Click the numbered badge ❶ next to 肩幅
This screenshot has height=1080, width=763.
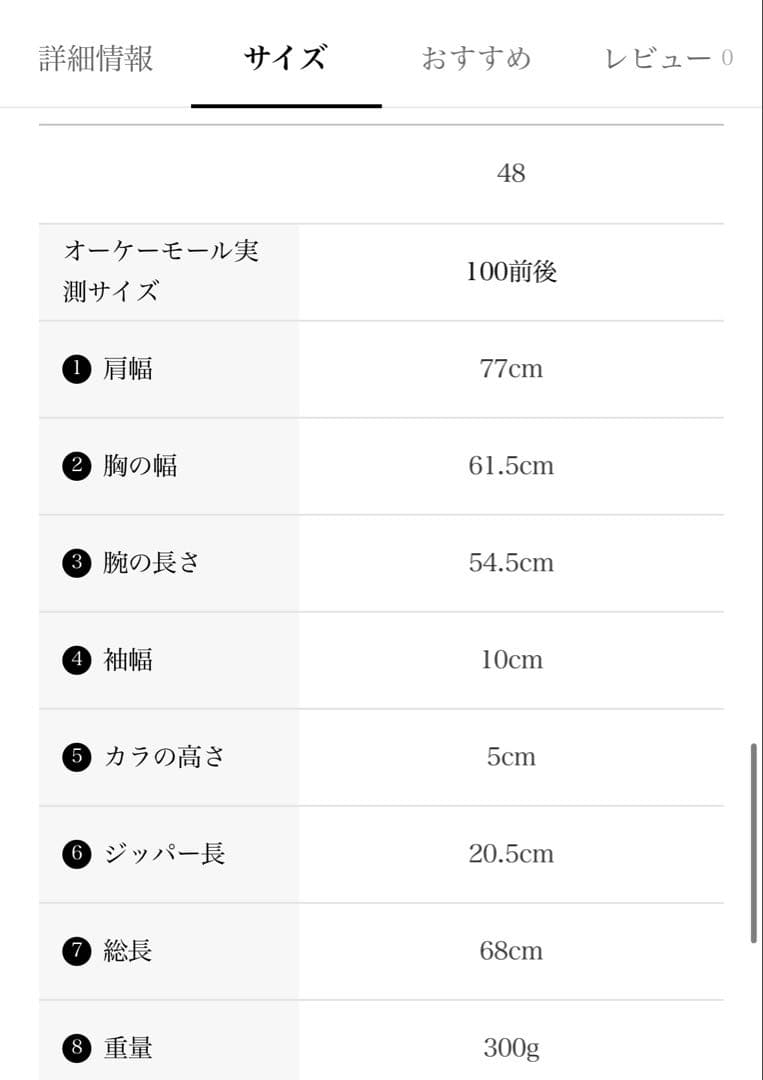coord(76,368)
